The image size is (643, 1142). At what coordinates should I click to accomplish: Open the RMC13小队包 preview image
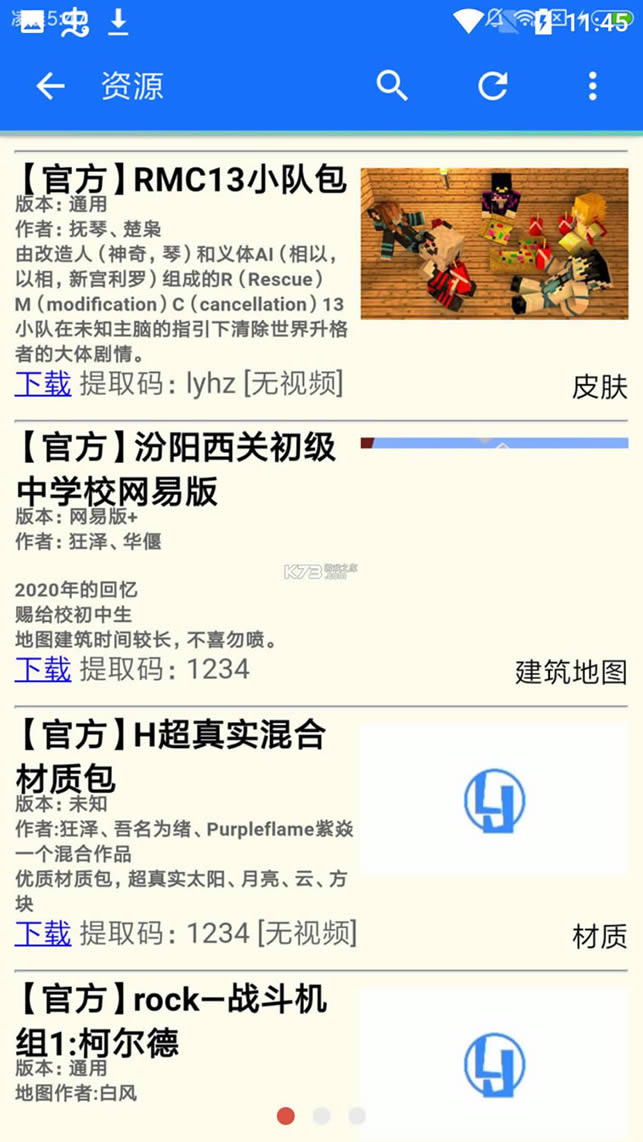coord(494,243)
